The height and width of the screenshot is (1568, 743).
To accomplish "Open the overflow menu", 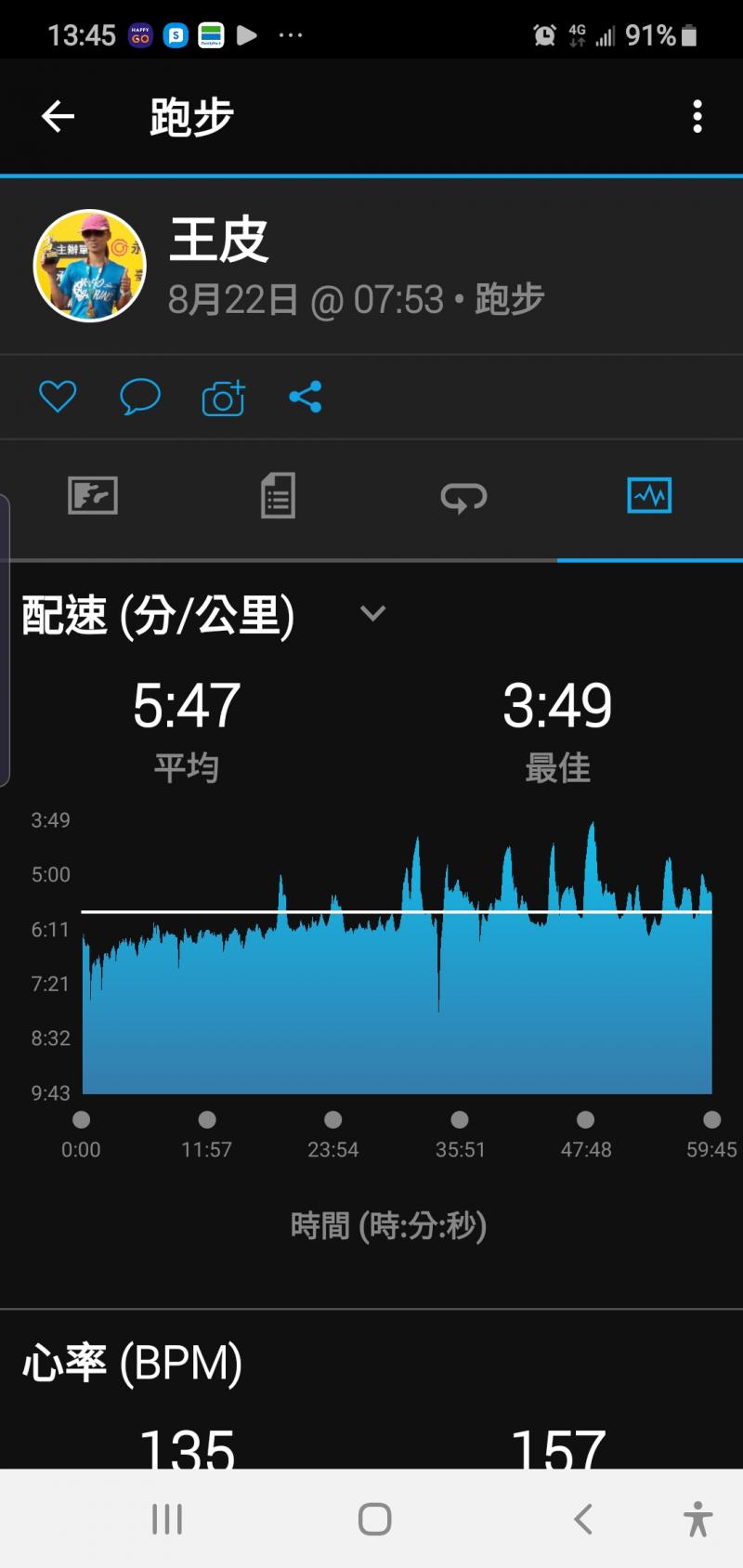I will (x=697, y=117).
